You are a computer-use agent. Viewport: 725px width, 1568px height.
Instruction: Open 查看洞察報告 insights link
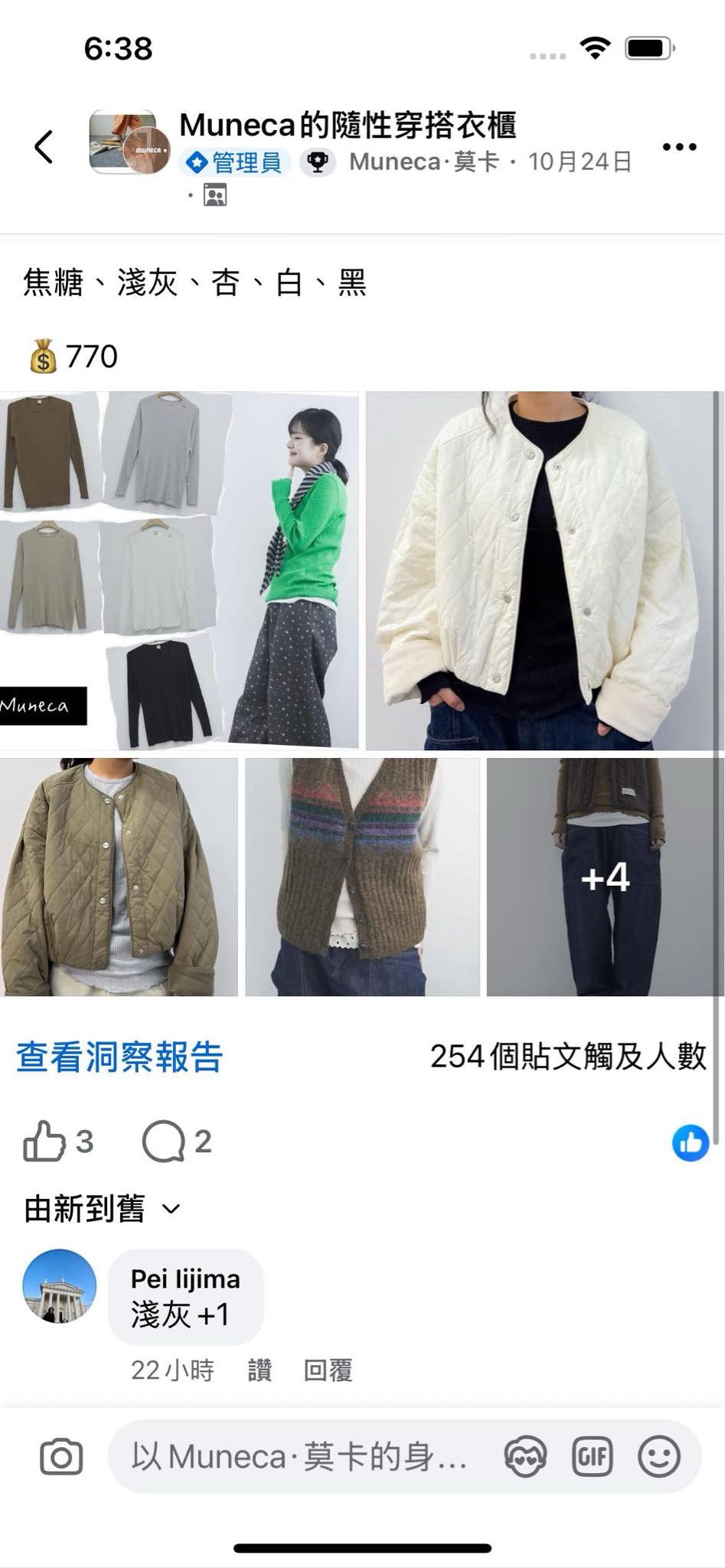click(x=119, y=1057)
